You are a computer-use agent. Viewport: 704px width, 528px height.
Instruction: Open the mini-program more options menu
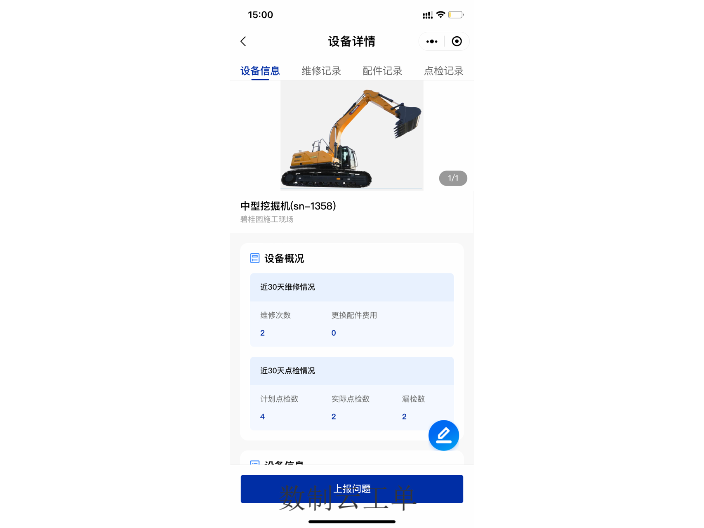(432, 41)
